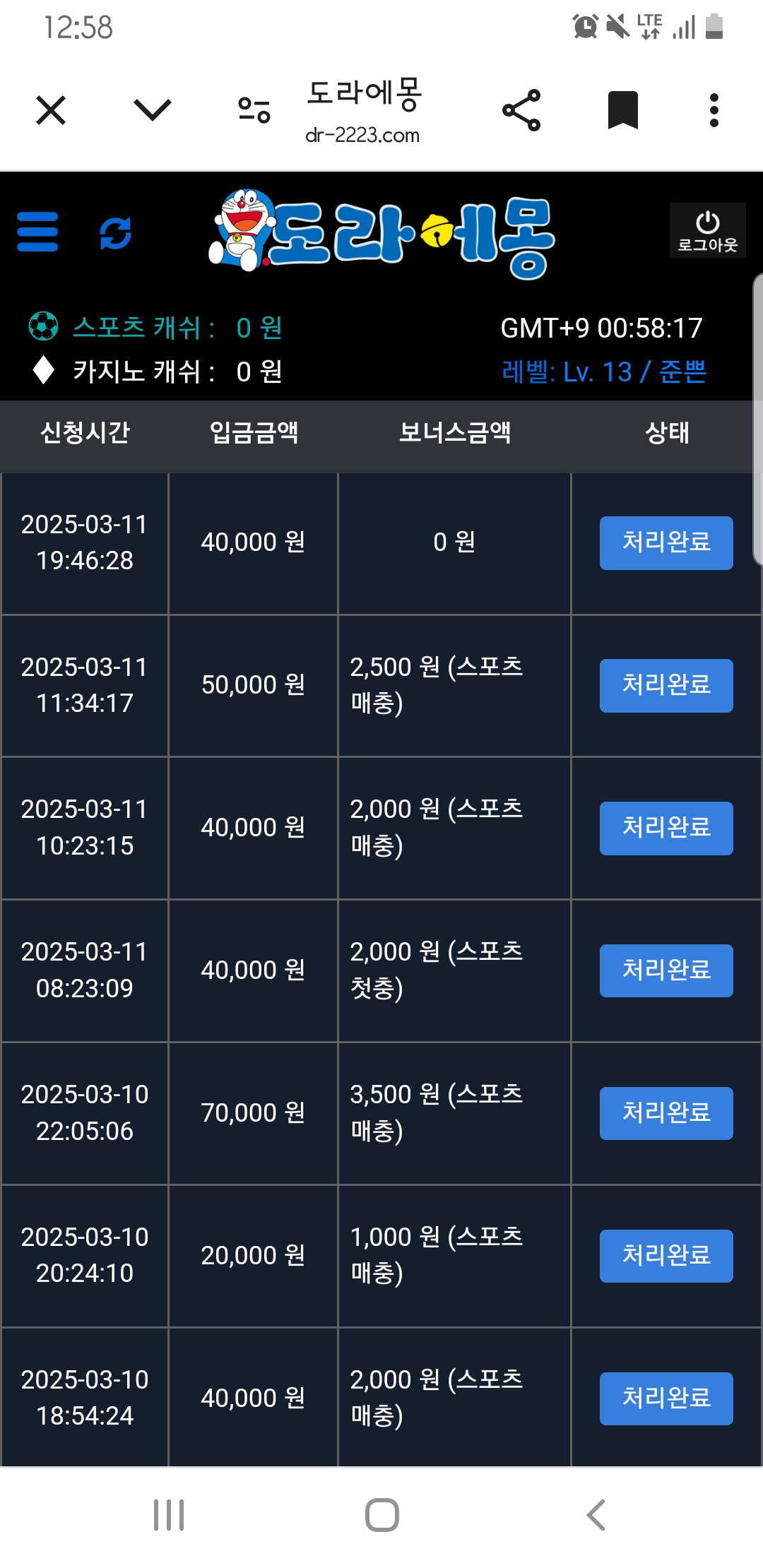Minimize the browser via down chevron
Image resolution: width=763 pixels, height=1568 pixels.
pyautogui.click(x=152, y=110)
